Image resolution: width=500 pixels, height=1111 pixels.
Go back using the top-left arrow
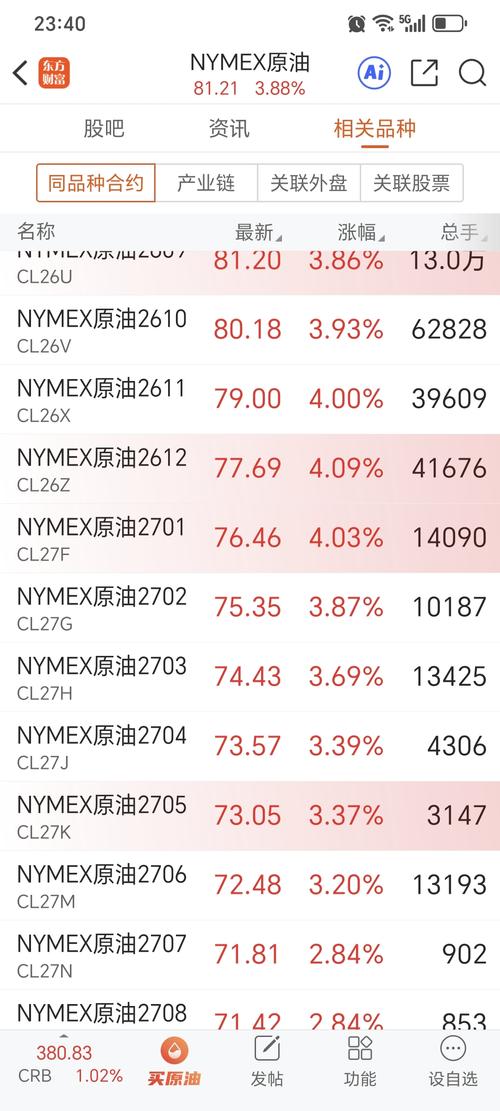[x=21, y=73]
